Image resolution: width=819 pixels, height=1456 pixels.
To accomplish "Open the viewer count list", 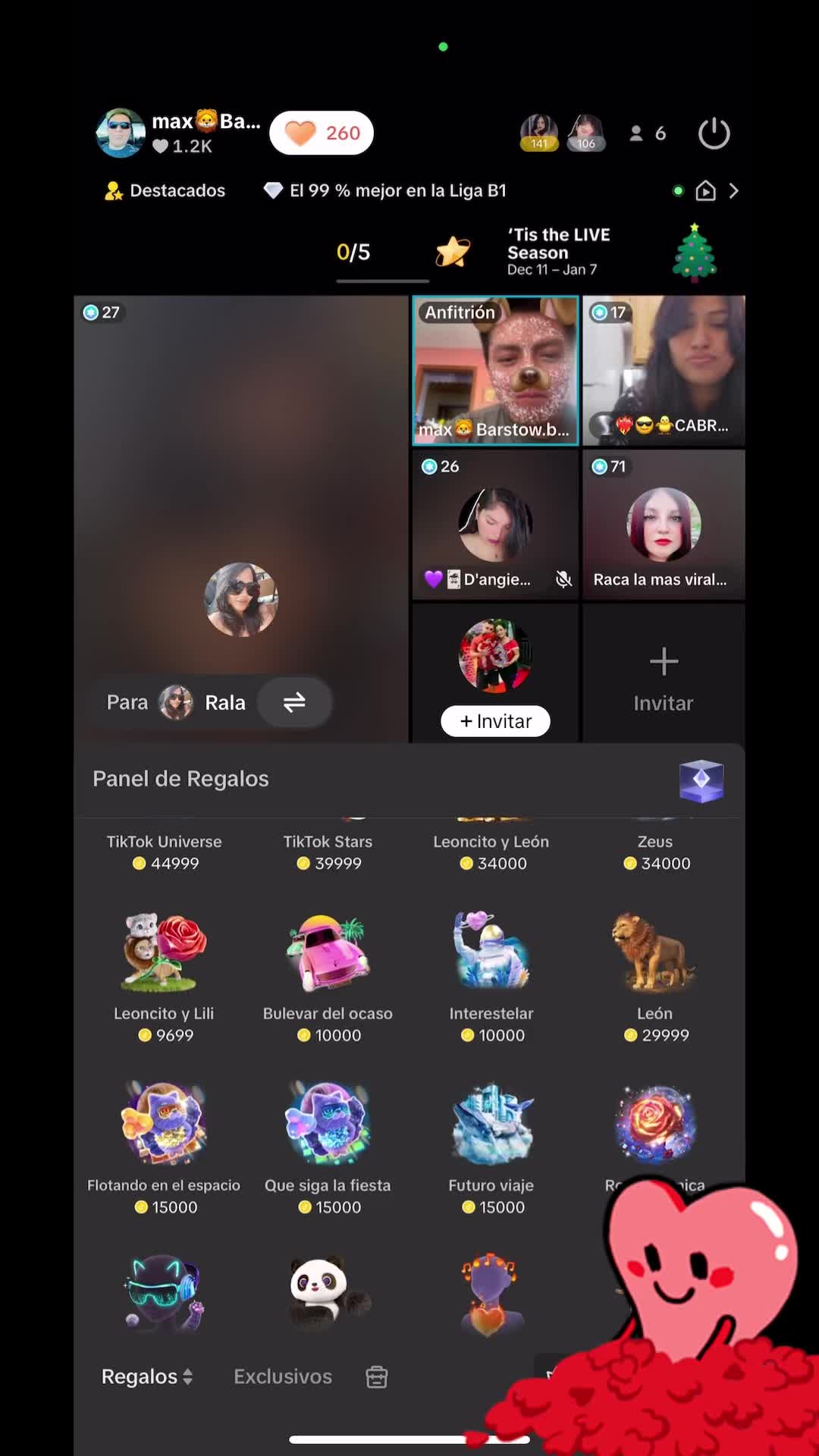I will pyautogui.click(x=648, y=133).
